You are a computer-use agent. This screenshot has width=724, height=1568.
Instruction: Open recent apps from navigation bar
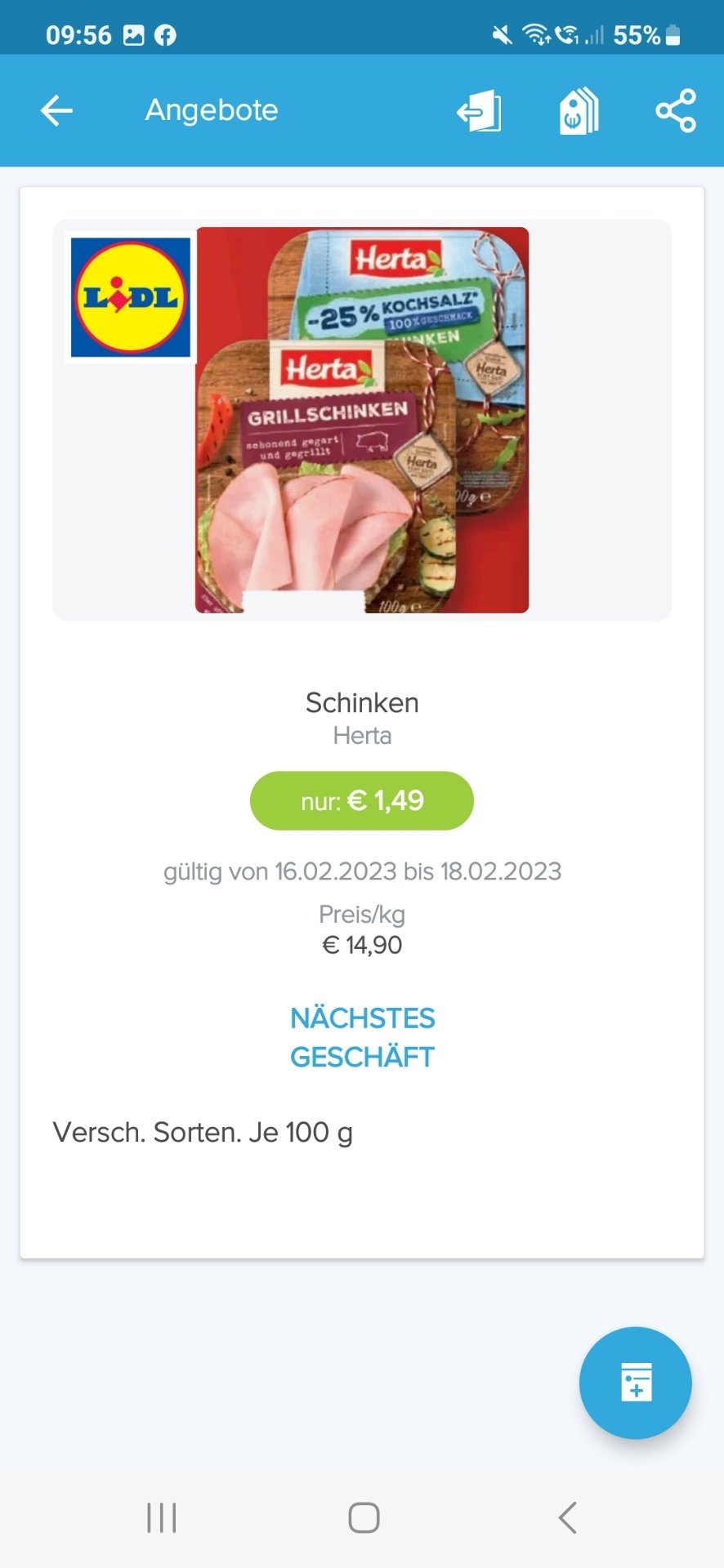coord(162,1517)
